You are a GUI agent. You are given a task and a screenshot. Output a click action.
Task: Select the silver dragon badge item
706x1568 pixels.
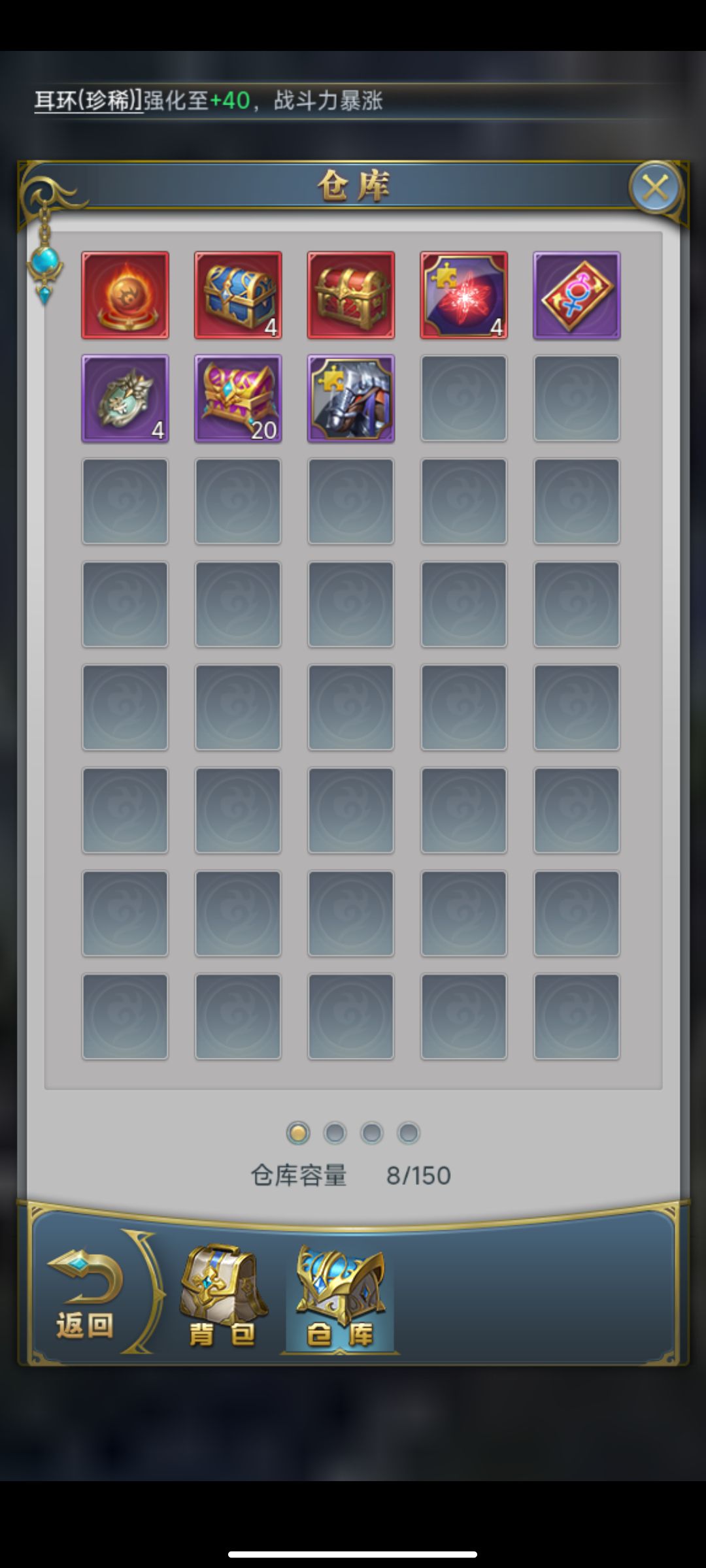coord(125,399)
